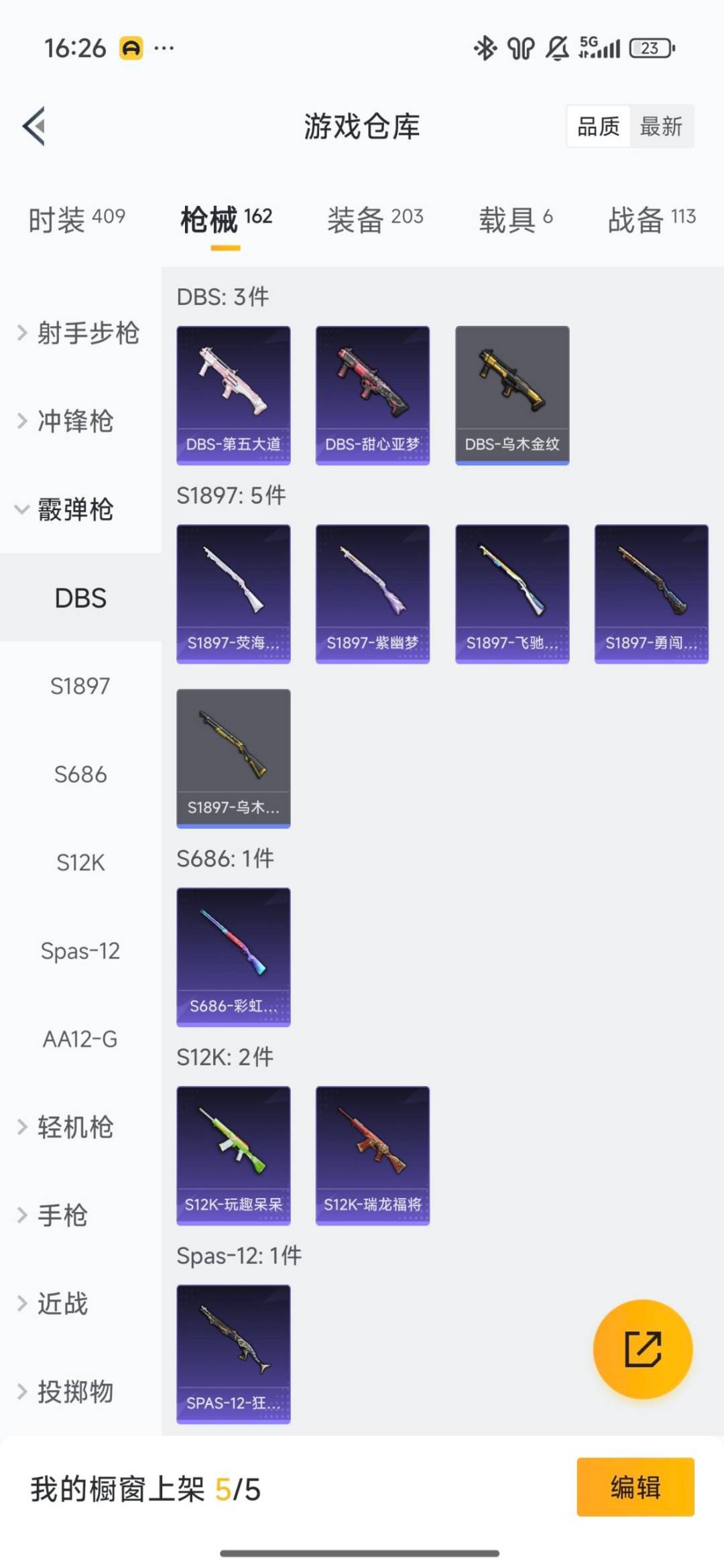The height and width of the screenshot is (1568, 724).
Task: Switch to the 时装 tab
Action: 76,219
